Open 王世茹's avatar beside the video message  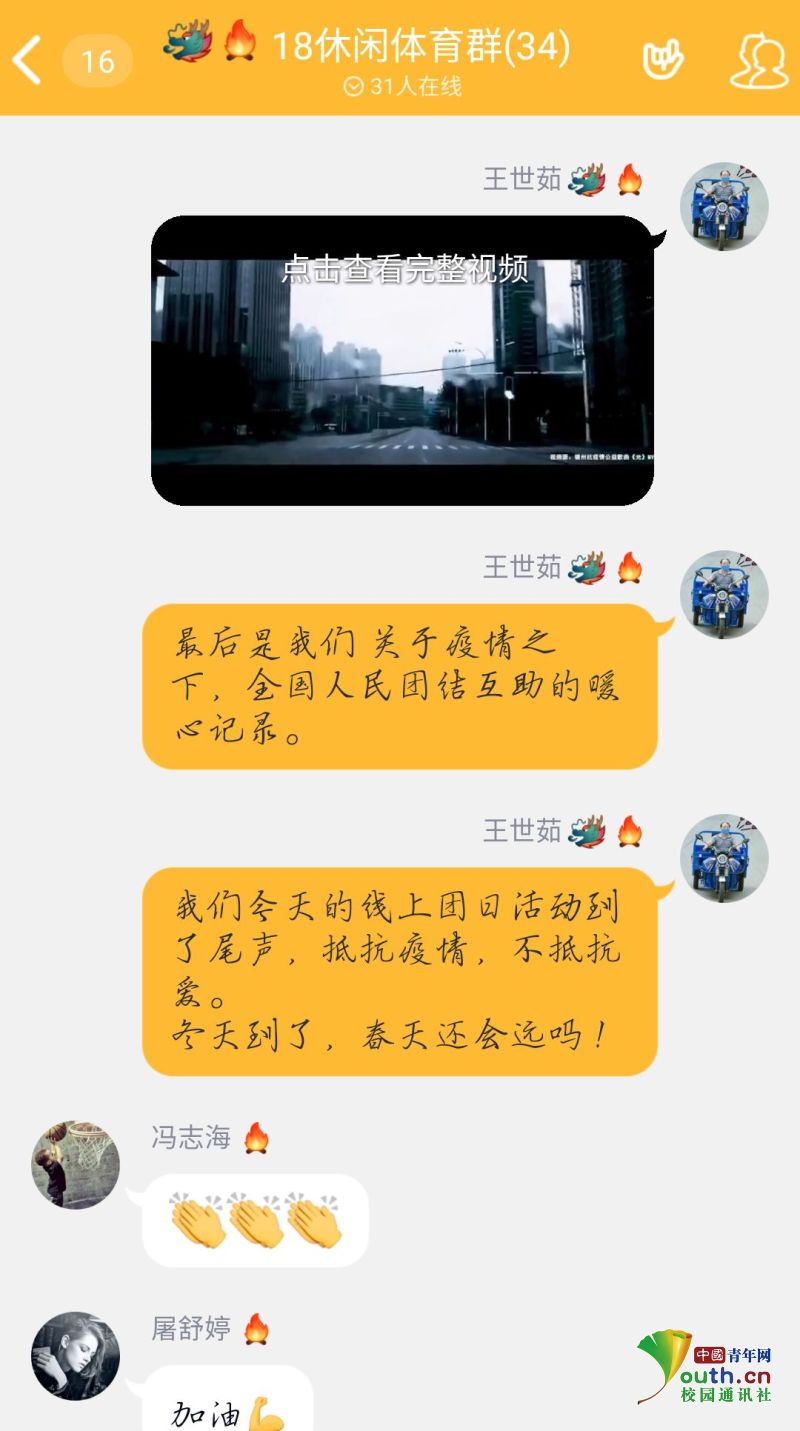724,207
